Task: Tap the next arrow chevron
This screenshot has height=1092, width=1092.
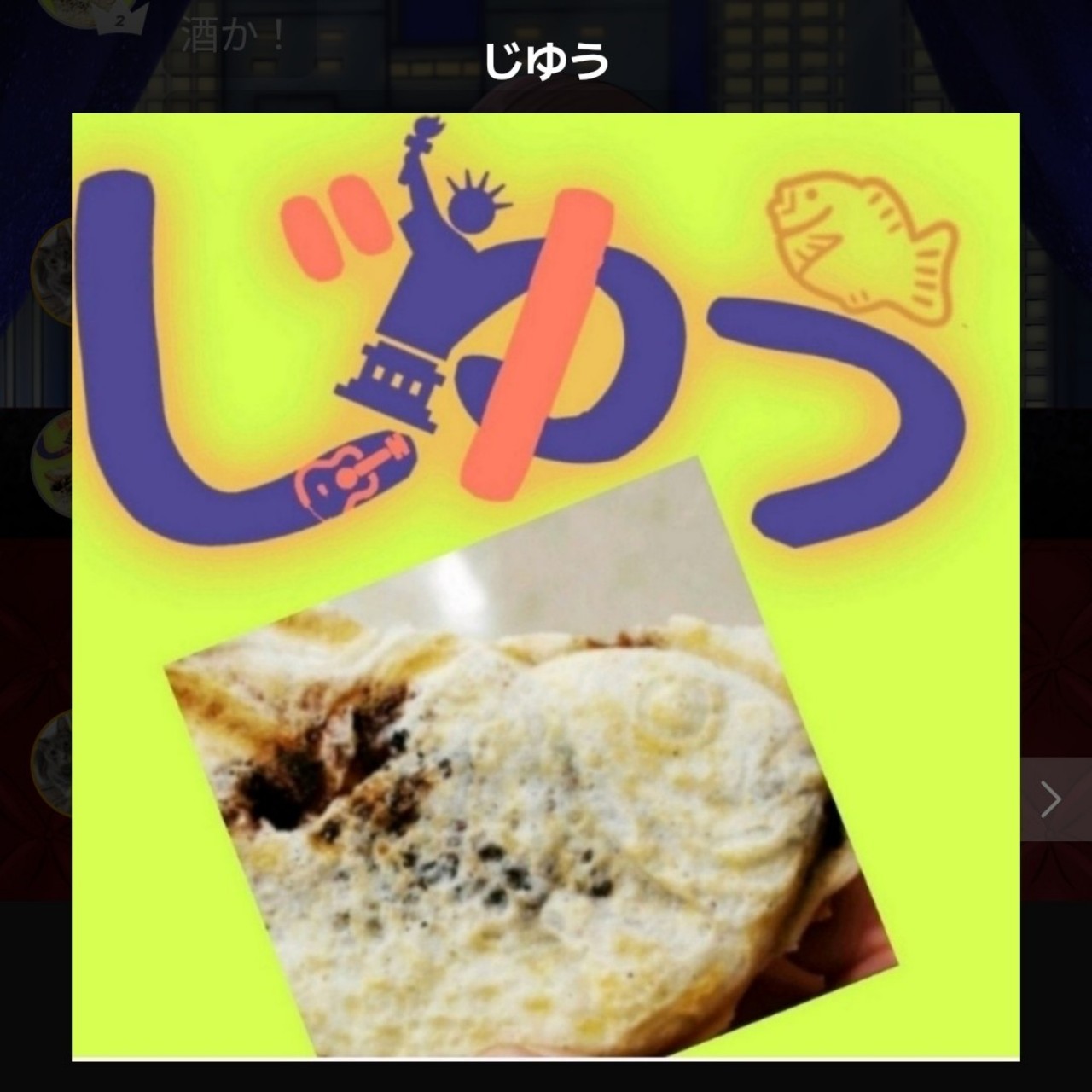Action: click(x=1052, y=799)
